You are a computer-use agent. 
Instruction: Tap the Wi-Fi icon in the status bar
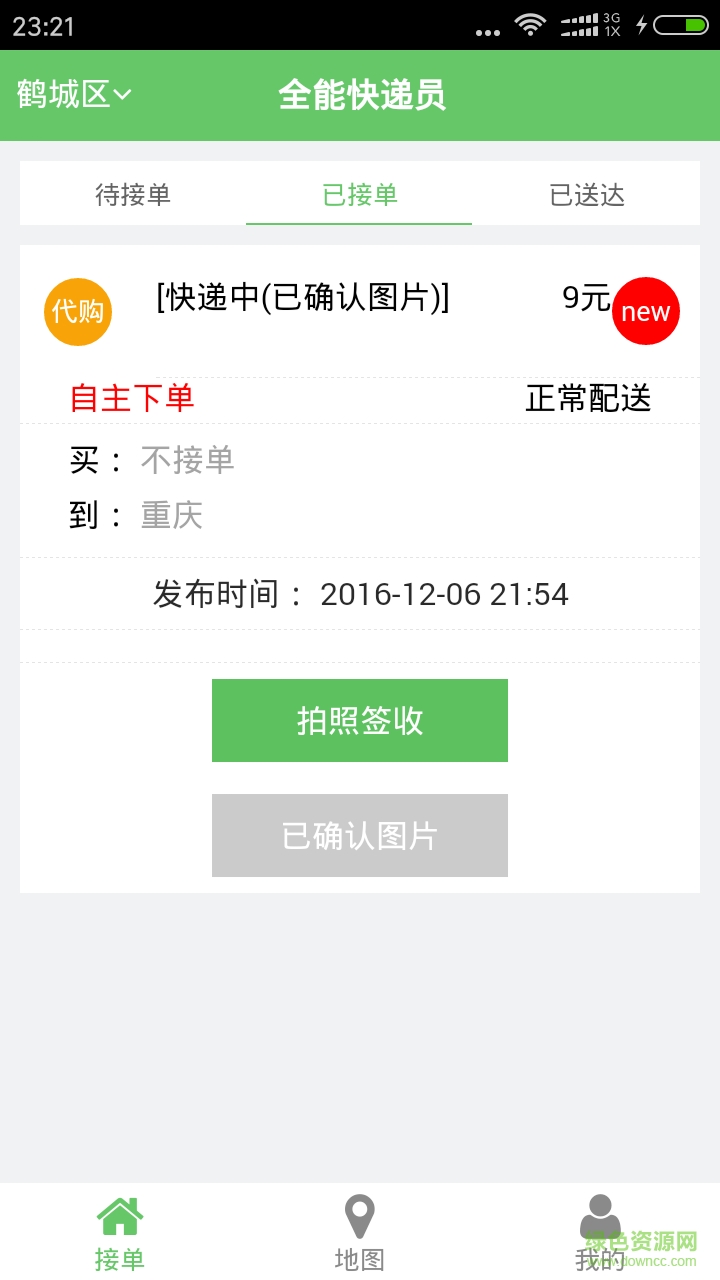pos(530,24)
